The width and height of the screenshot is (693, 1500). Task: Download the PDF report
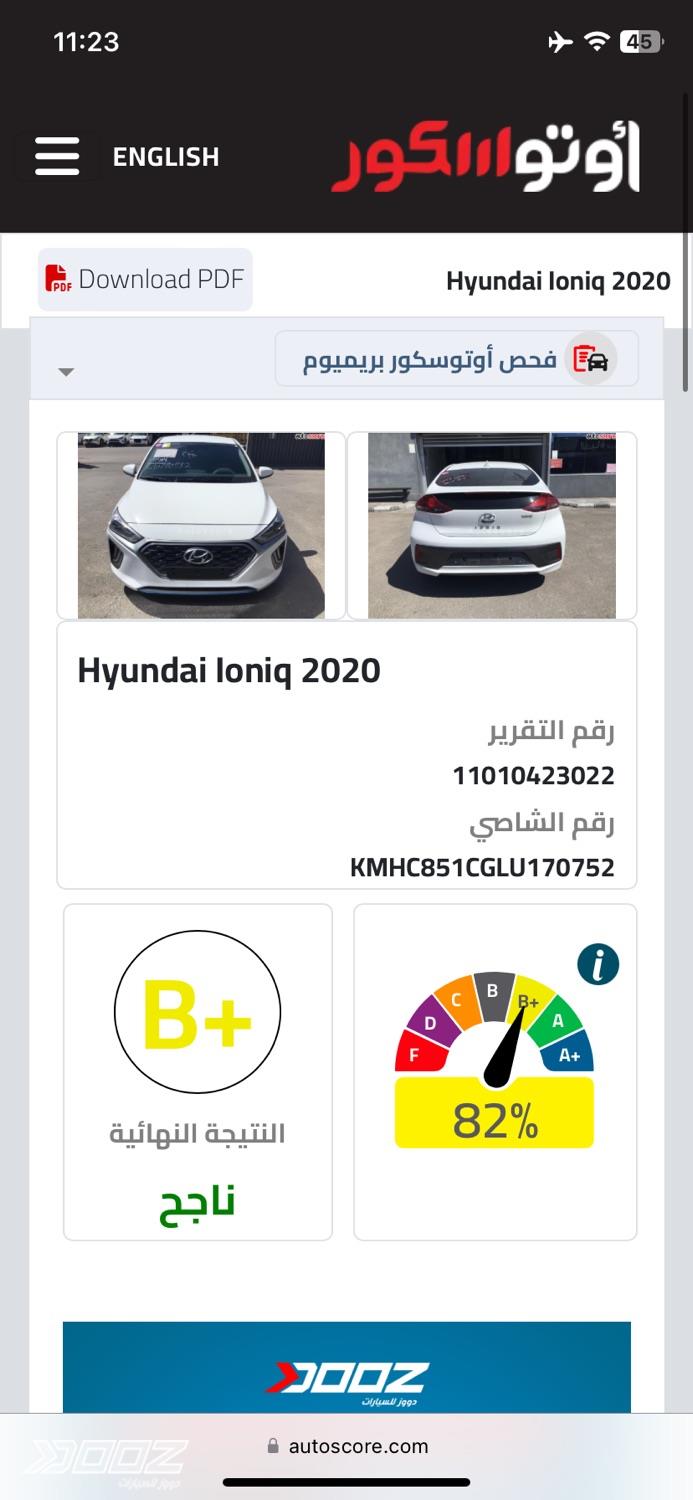tap(145, 279)
